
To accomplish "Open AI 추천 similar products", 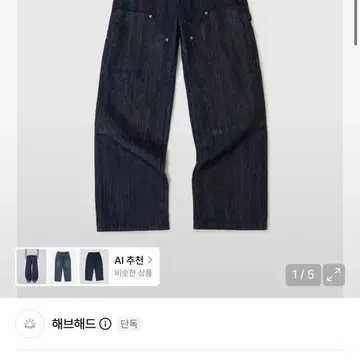I will click(133, 266).
